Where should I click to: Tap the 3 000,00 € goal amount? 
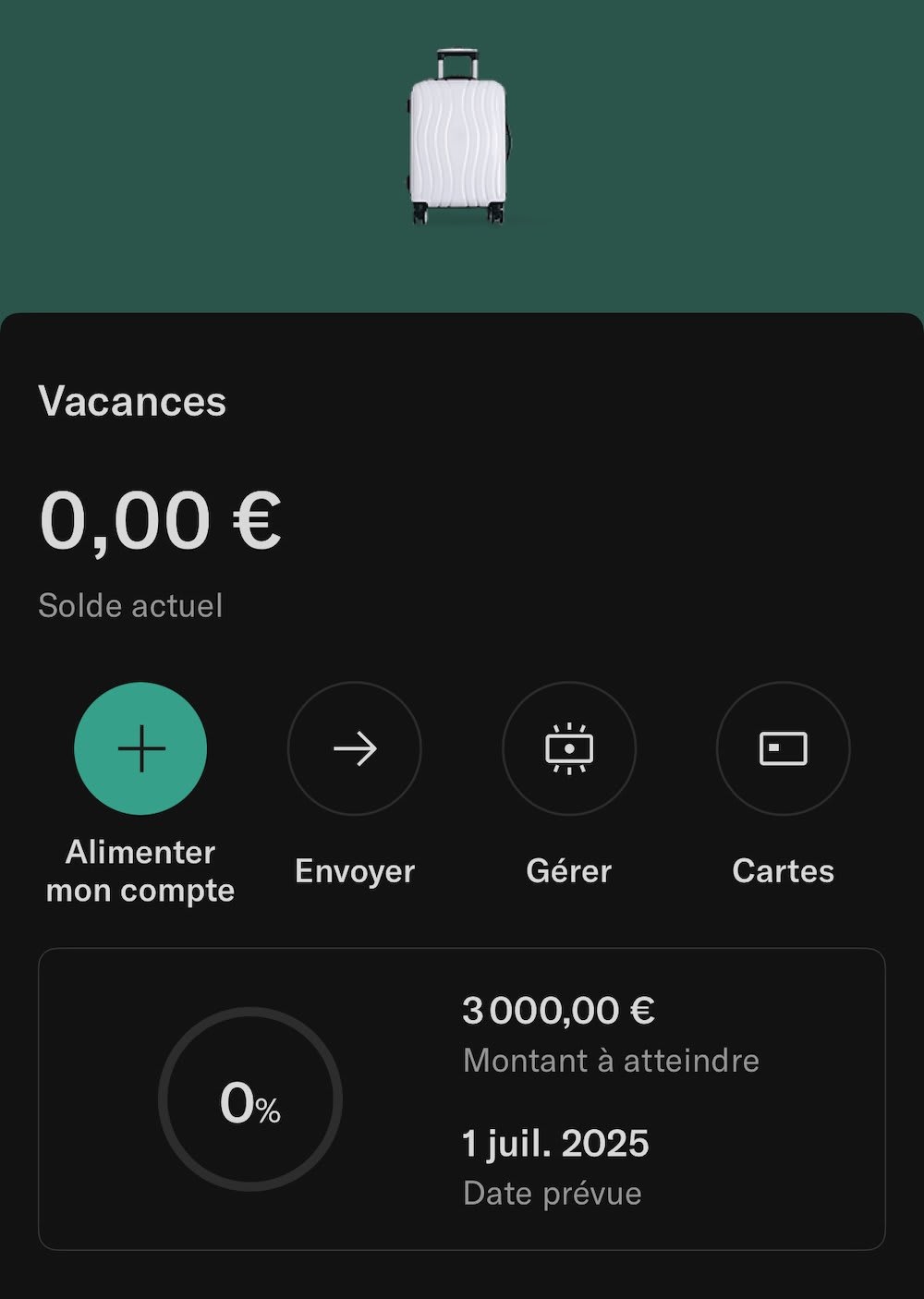point(559,1010)
